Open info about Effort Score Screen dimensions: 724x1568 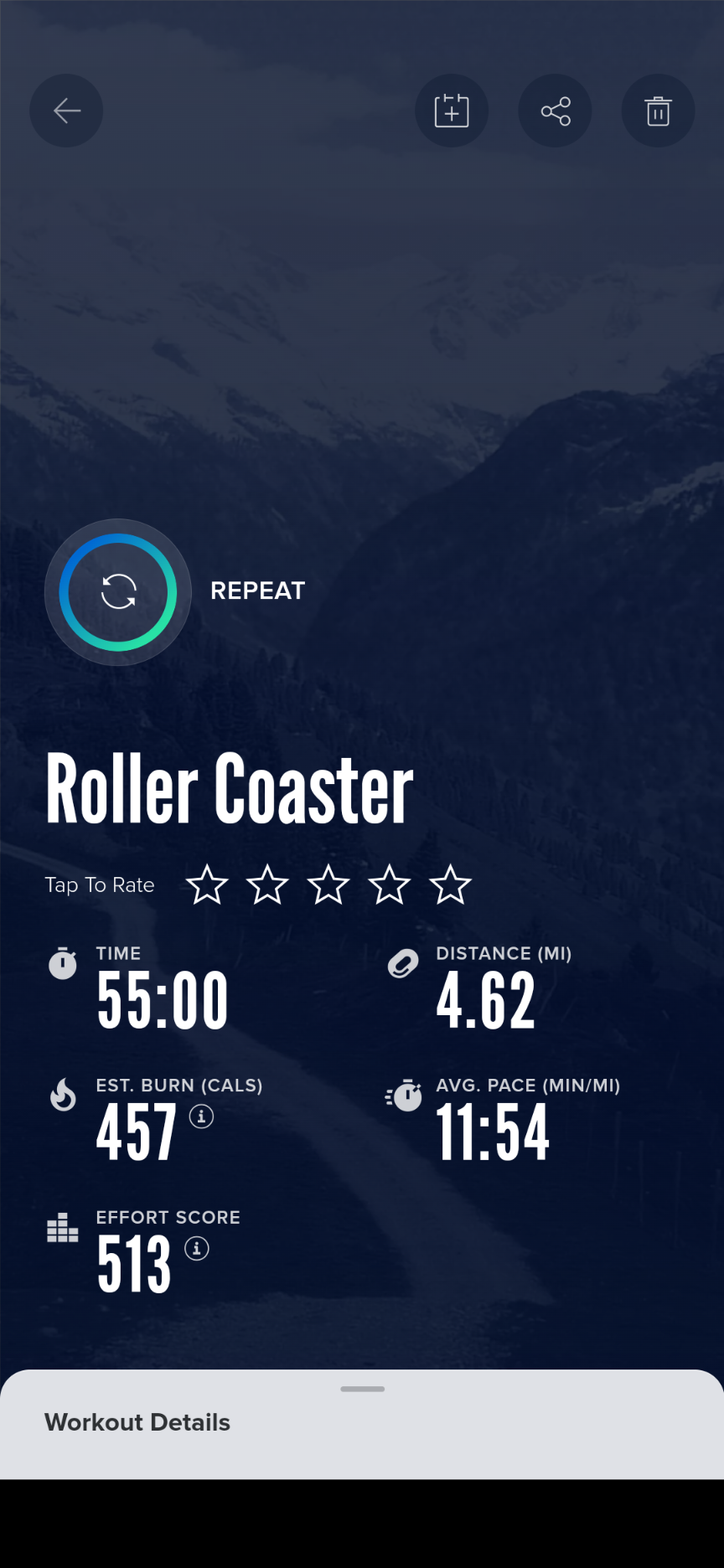[x=197, y=1249]
